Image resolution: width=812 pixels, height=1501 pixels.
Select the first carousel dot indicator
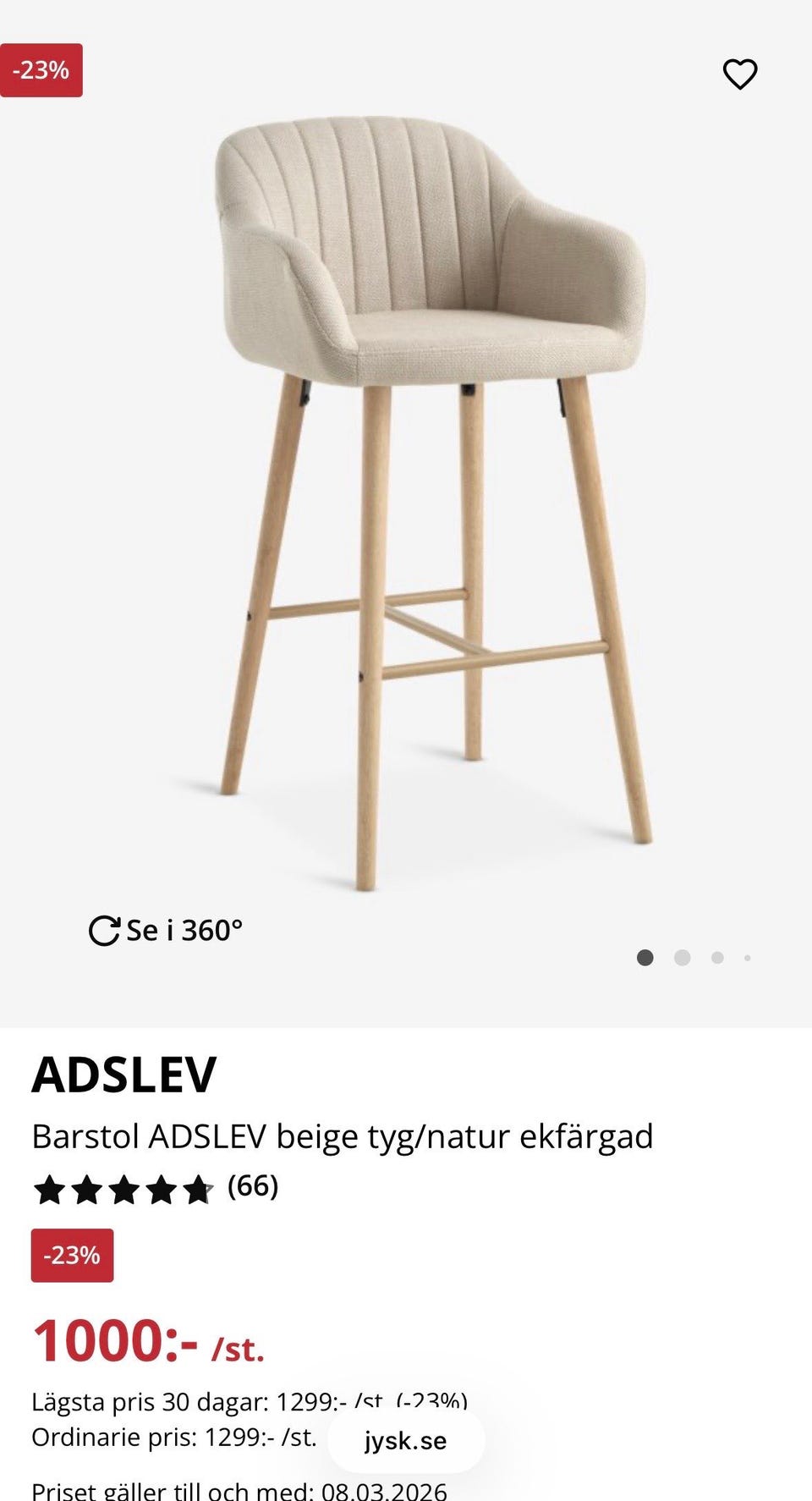click(x=645, y=959)
